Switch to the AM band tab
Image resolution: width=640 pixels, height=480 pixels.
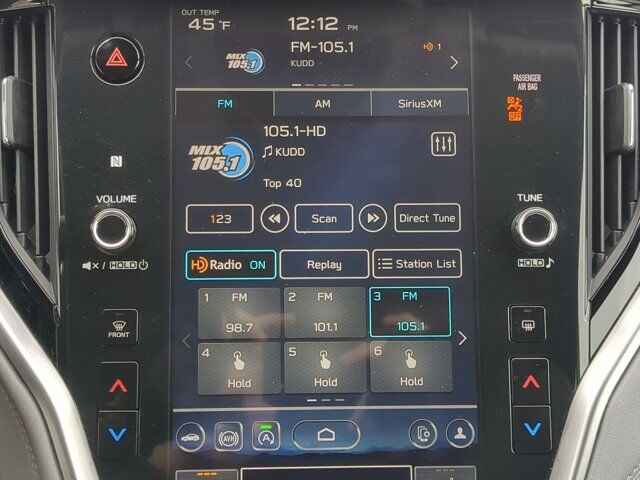tap(321, 103)
